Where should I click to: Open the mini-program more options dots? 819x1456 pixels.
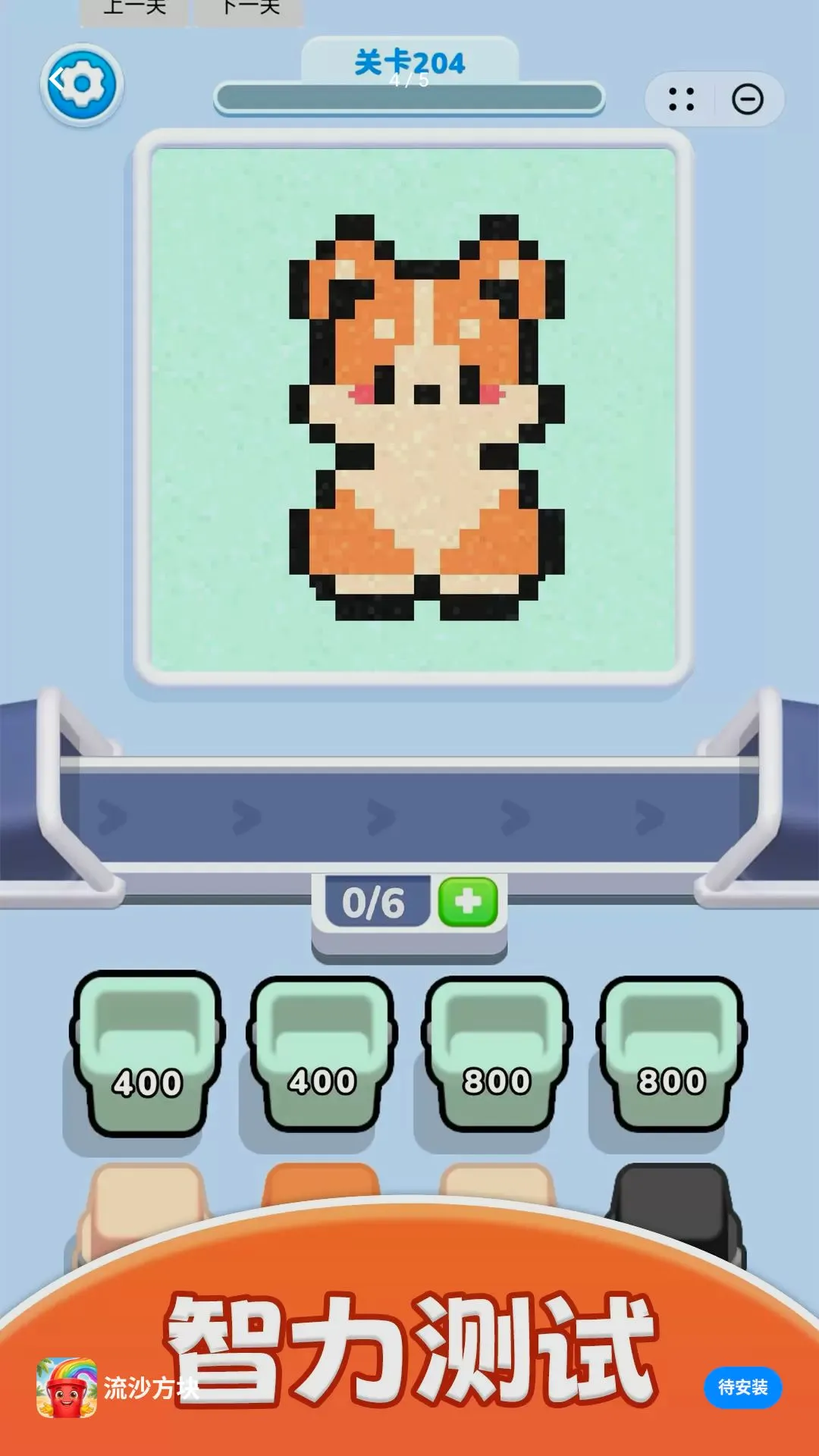click(681, 99)
